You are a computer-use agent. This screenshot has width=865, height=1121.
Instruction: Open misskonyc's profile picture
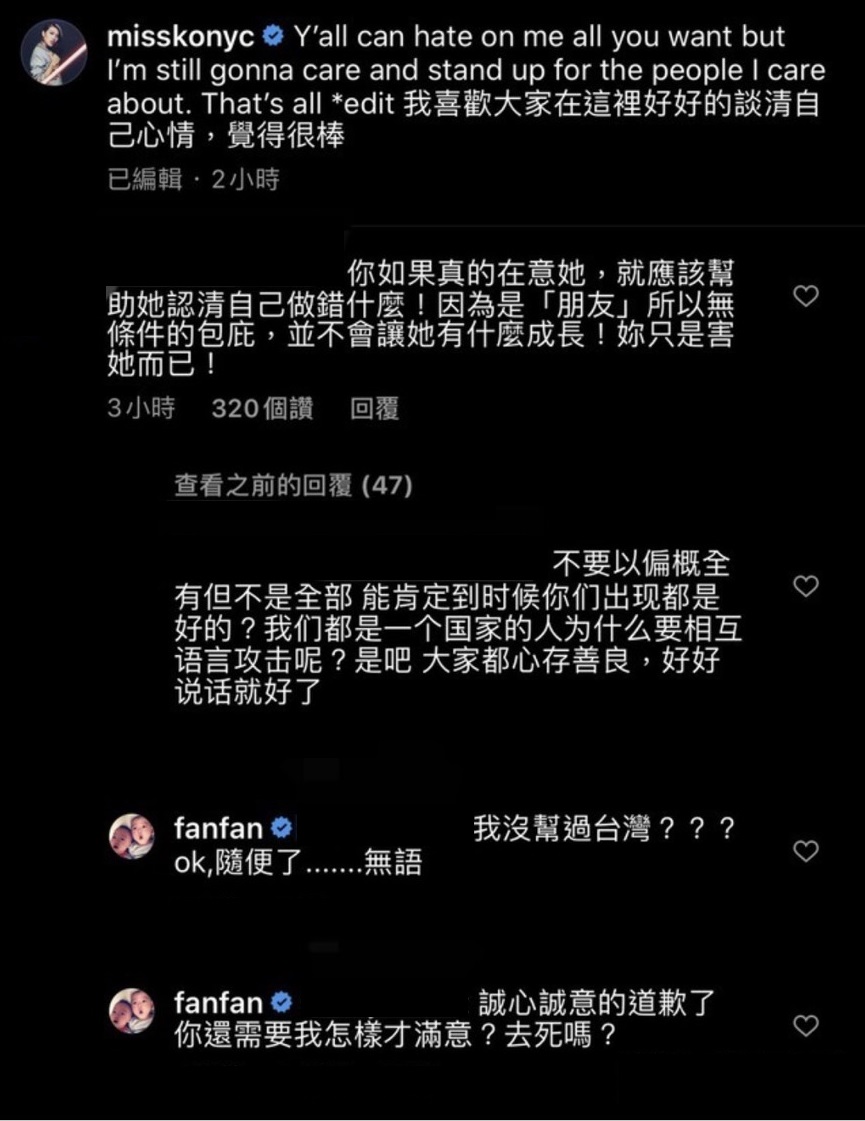53,53
